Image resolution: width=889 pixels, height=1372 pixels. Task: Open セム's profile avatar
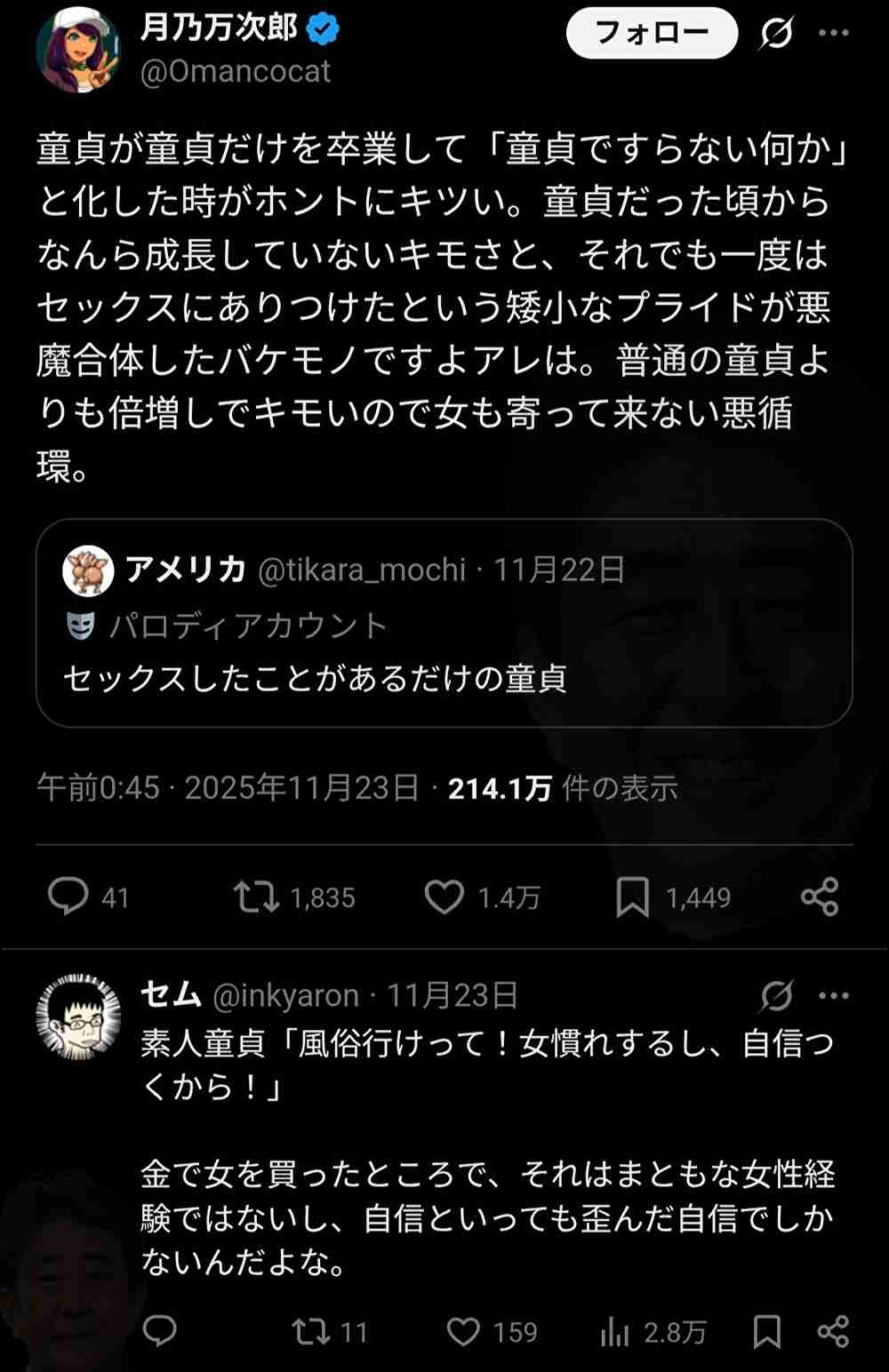(78, 1017)
